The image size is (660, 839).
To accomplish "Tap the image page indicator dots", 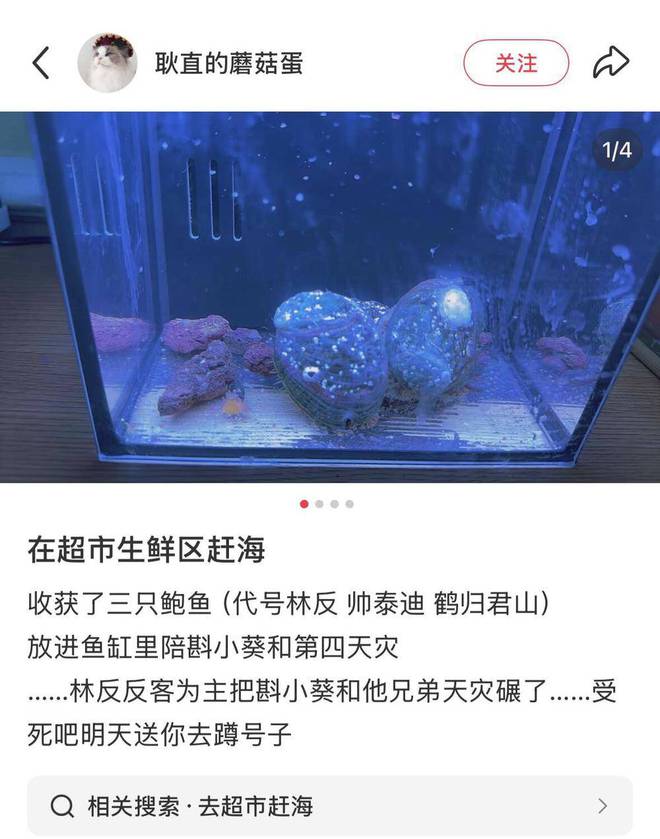I will [327, 504].
